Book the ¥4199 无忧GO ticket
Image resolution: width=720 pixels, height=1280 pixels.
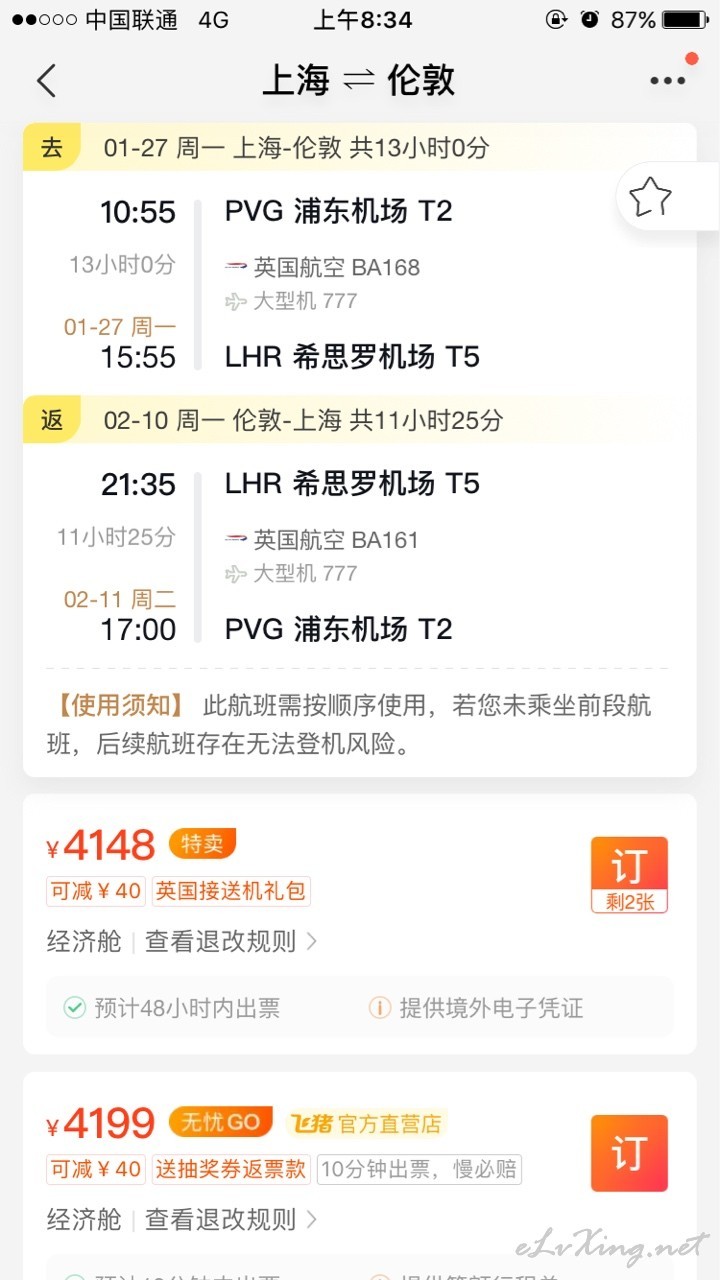pyautogui.click(x=629, y=1153)
